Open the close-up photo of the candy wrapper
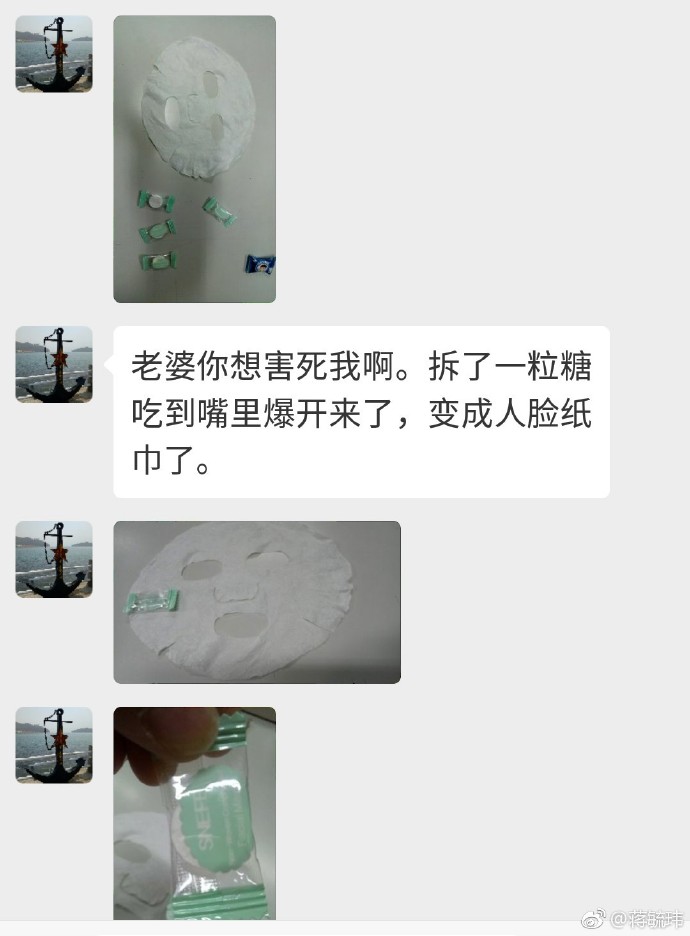690x936 pixels. click(194, 812)
